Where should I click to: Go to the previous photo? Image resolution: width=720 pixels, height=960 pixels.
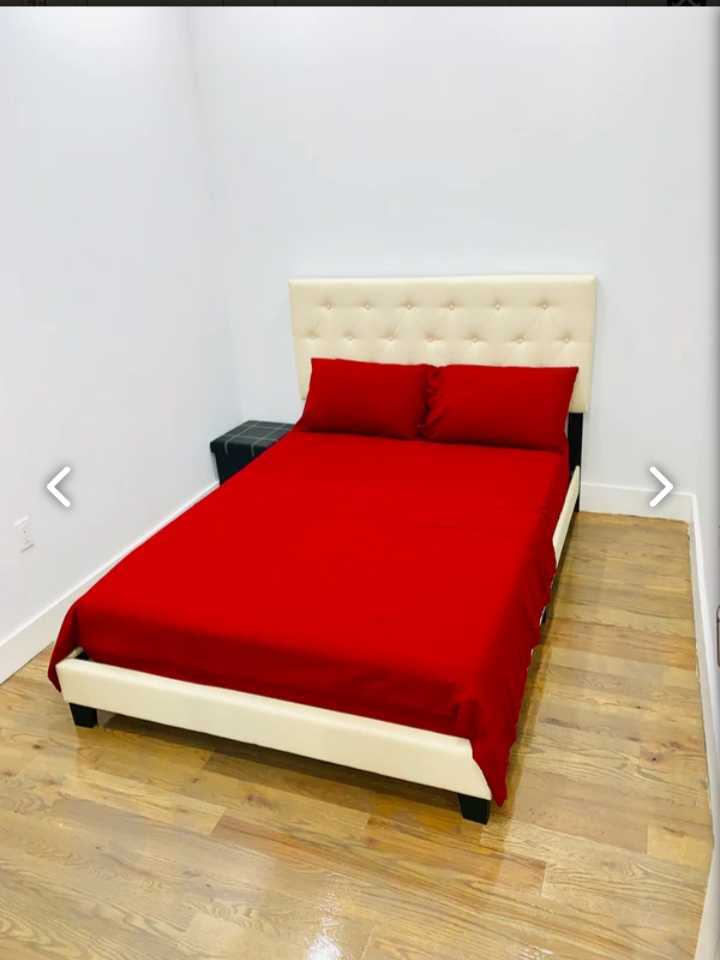(x=59, y=487)
